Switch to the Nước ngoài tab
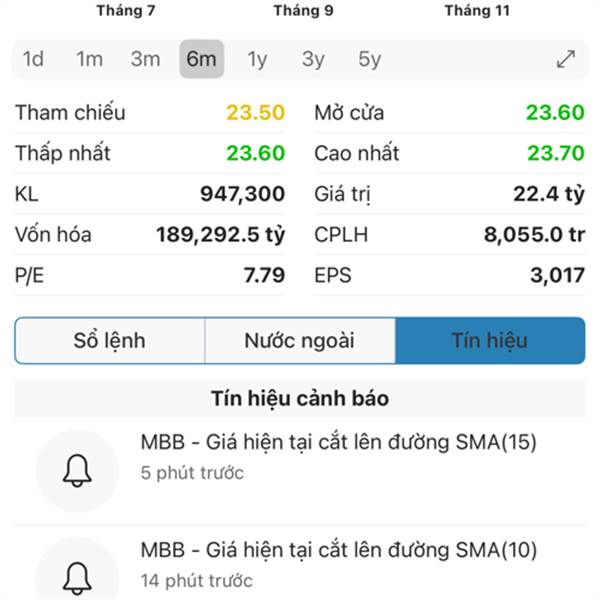Image resolution: width=600 pixels, height=600 pixels. (300, 341)
